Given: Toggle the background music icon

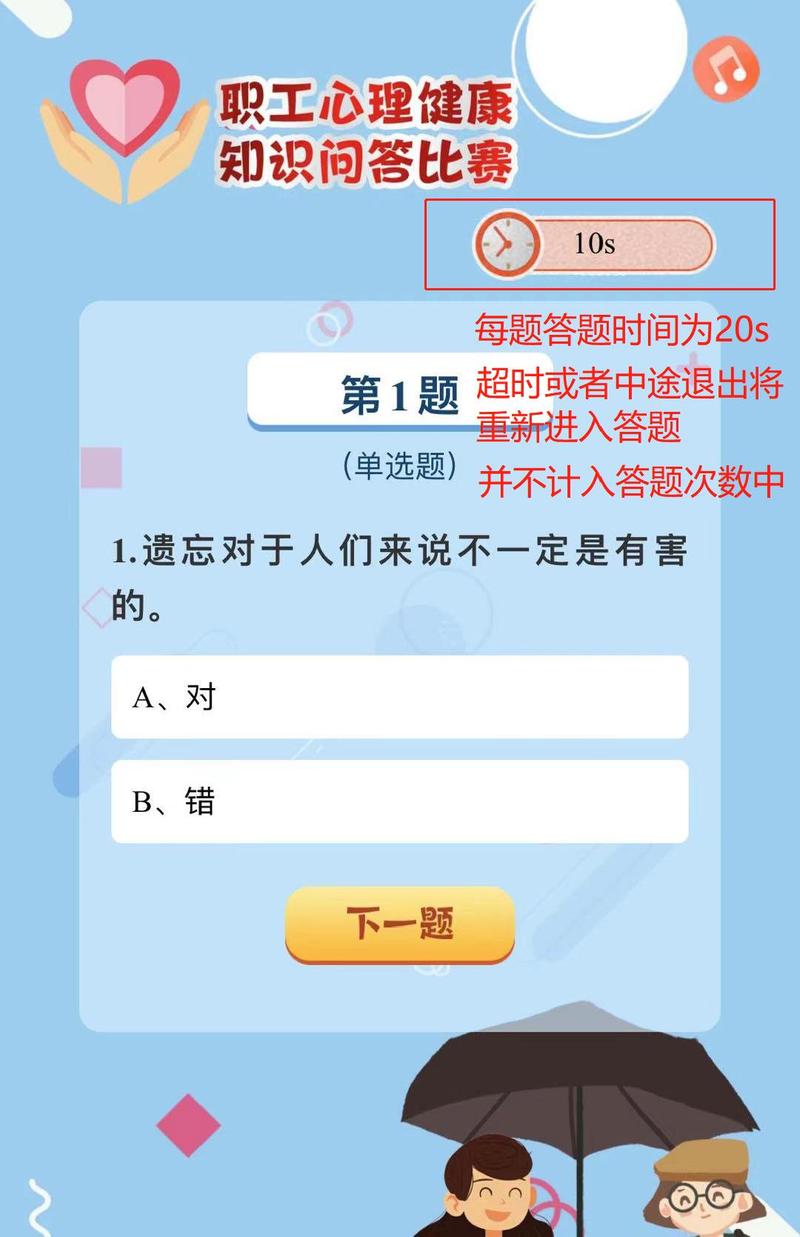Looking at the screenshot, I should pos(727,68).
